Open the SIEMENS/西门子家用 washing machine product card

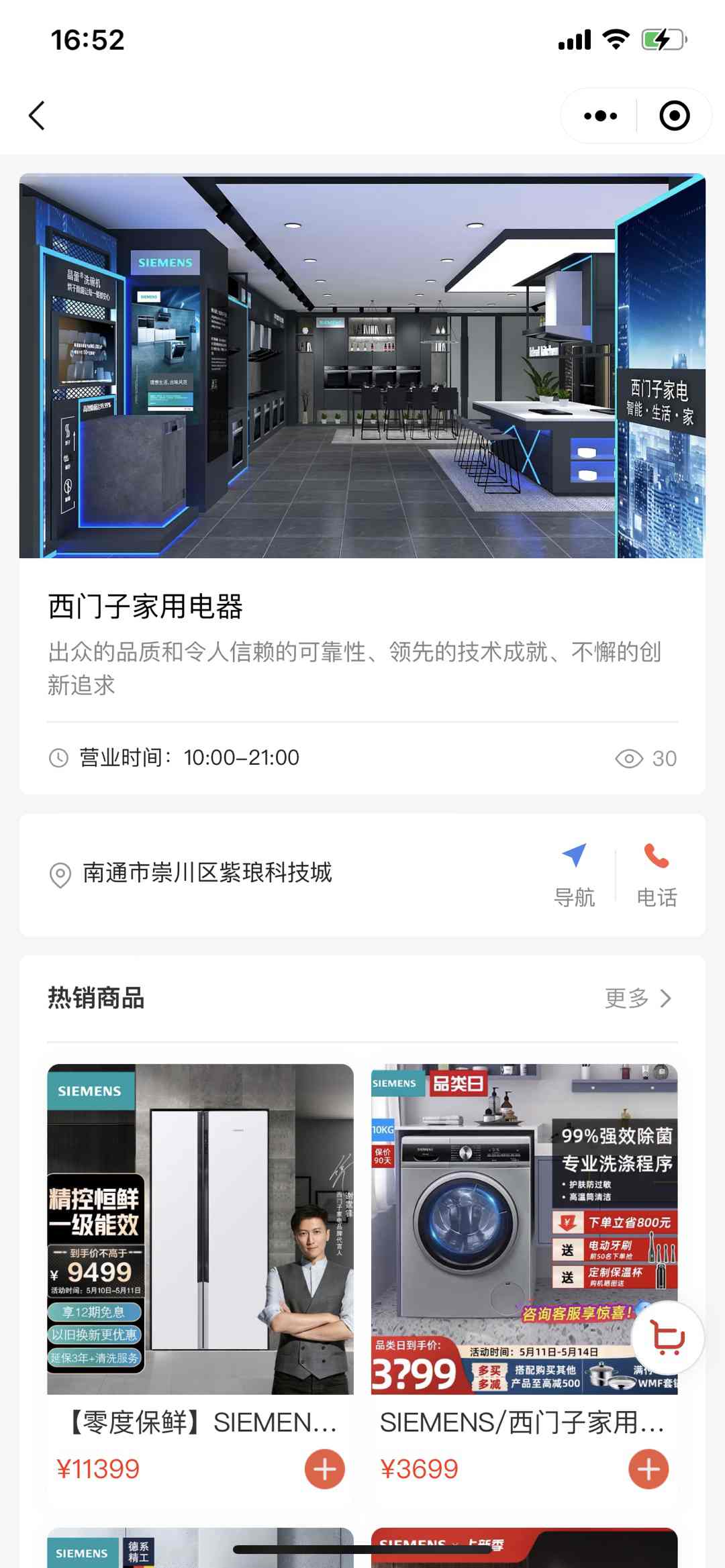click(524, 1229)
